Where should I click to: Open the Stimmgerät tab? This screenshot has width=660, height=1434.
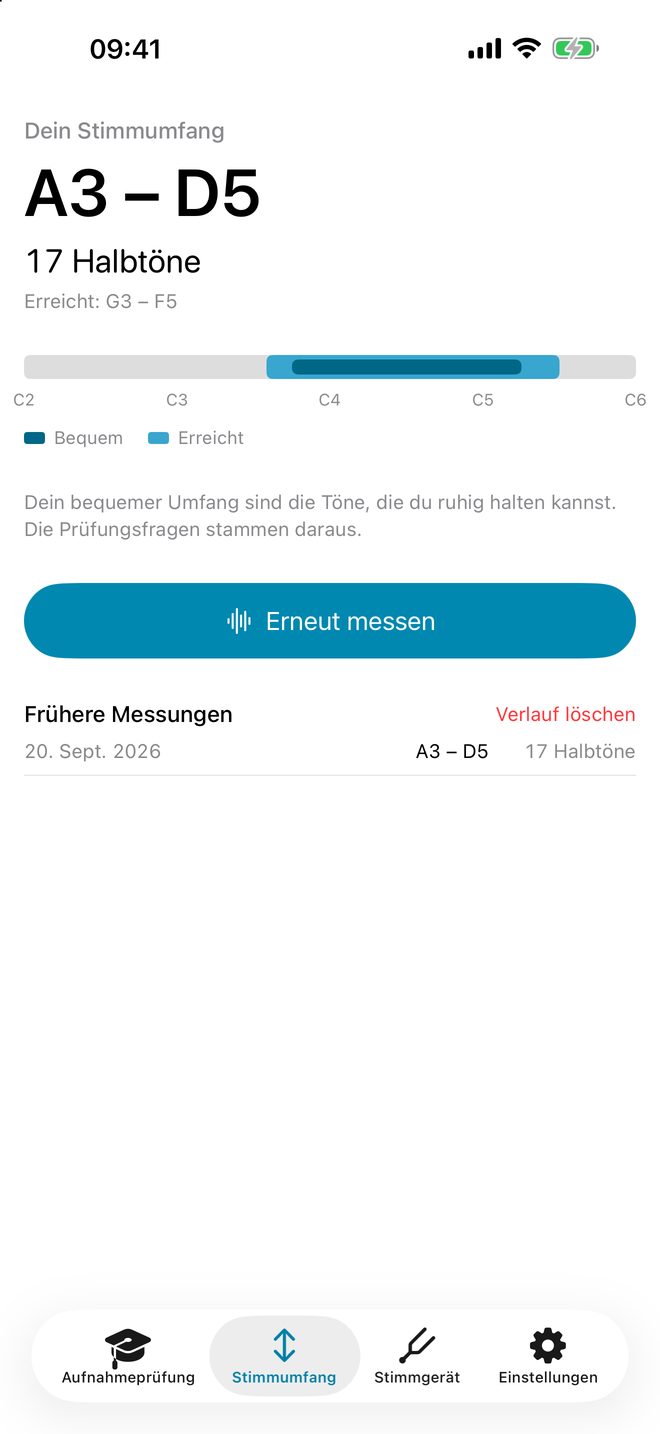(x=417, y=1357)
